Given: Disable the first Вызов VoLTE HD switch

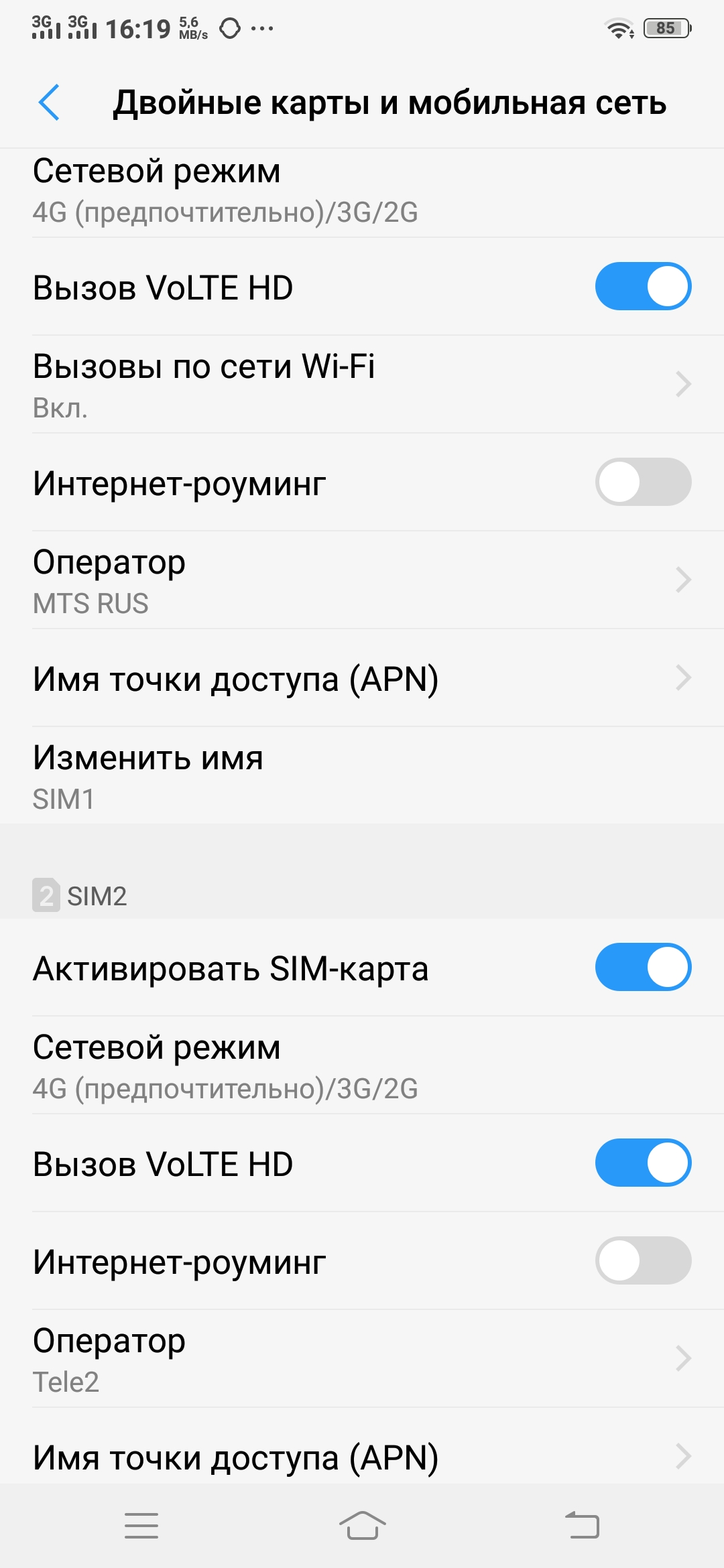Looking at the screenshot, I should tap(642, 287).
